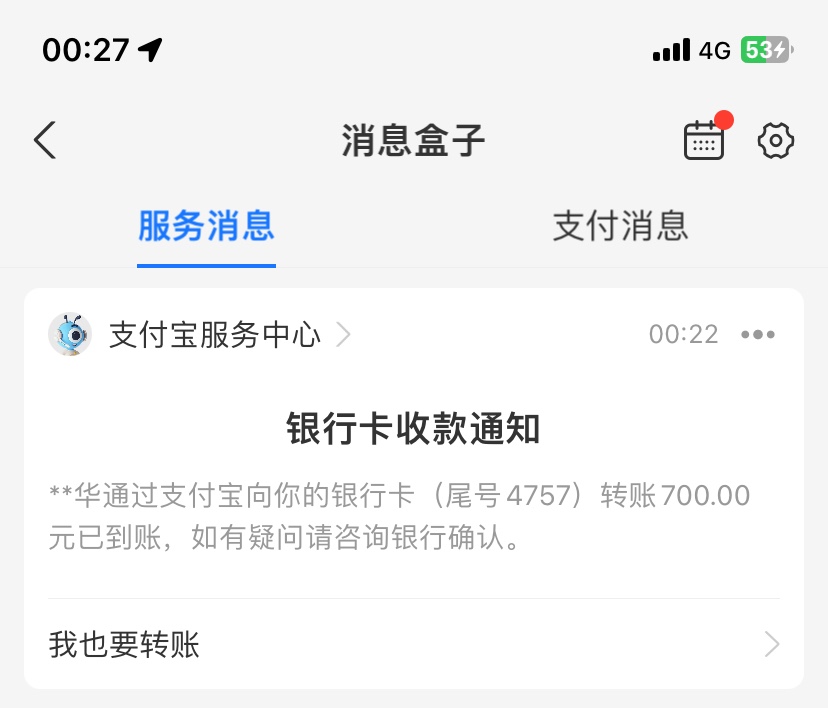Go back from 消息盒子
The width and height of the screenshot is (828, 708).
[x=45, y=141]
